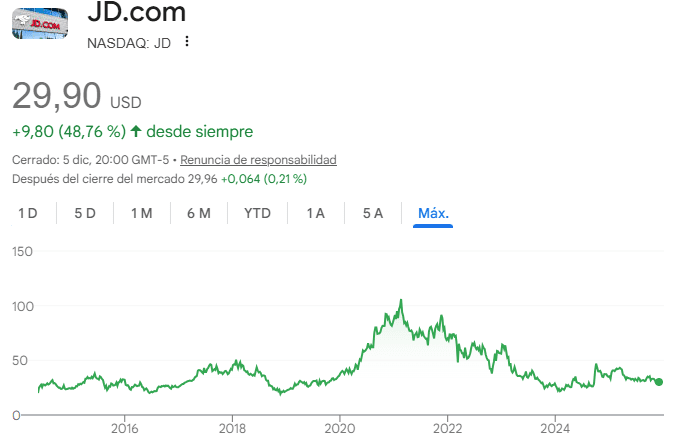Switch chart to 6 M

[x=198, y=213]
